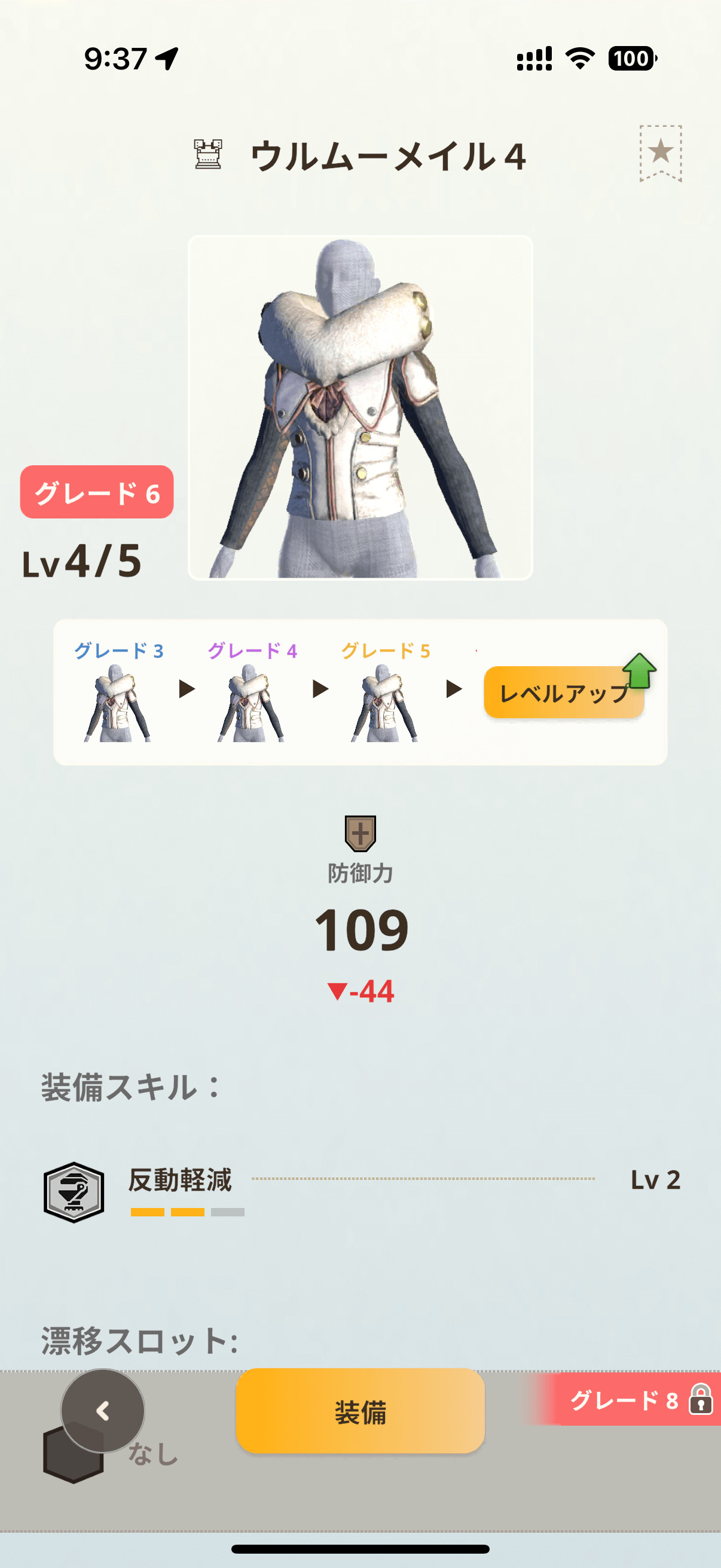This screenshot has width=721, height=1568.
Task: Select the グレード 5 armor preview
Action: (x=384, y=702)
